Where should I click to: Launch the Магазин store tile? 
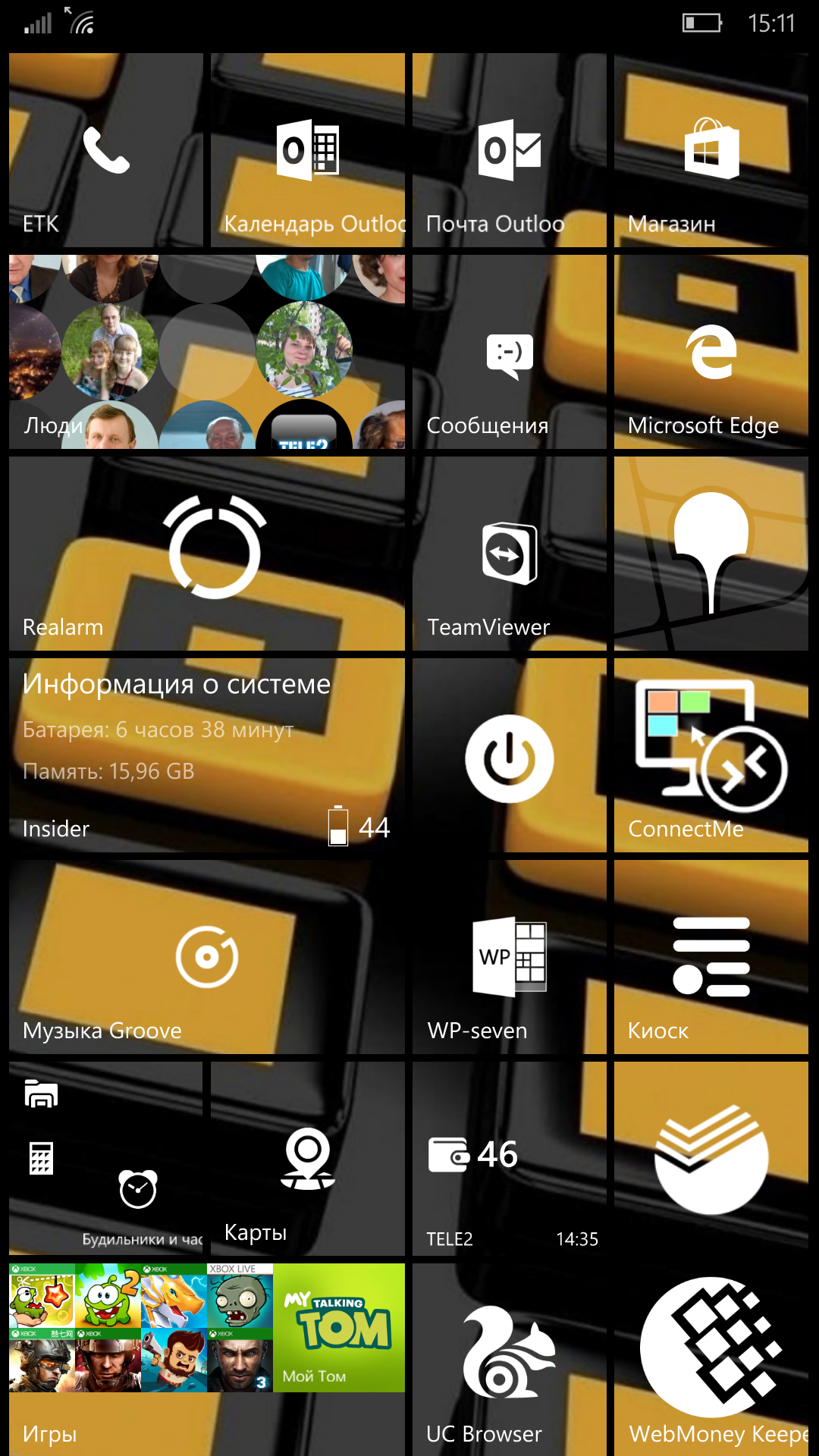click(x=711, y=150)
